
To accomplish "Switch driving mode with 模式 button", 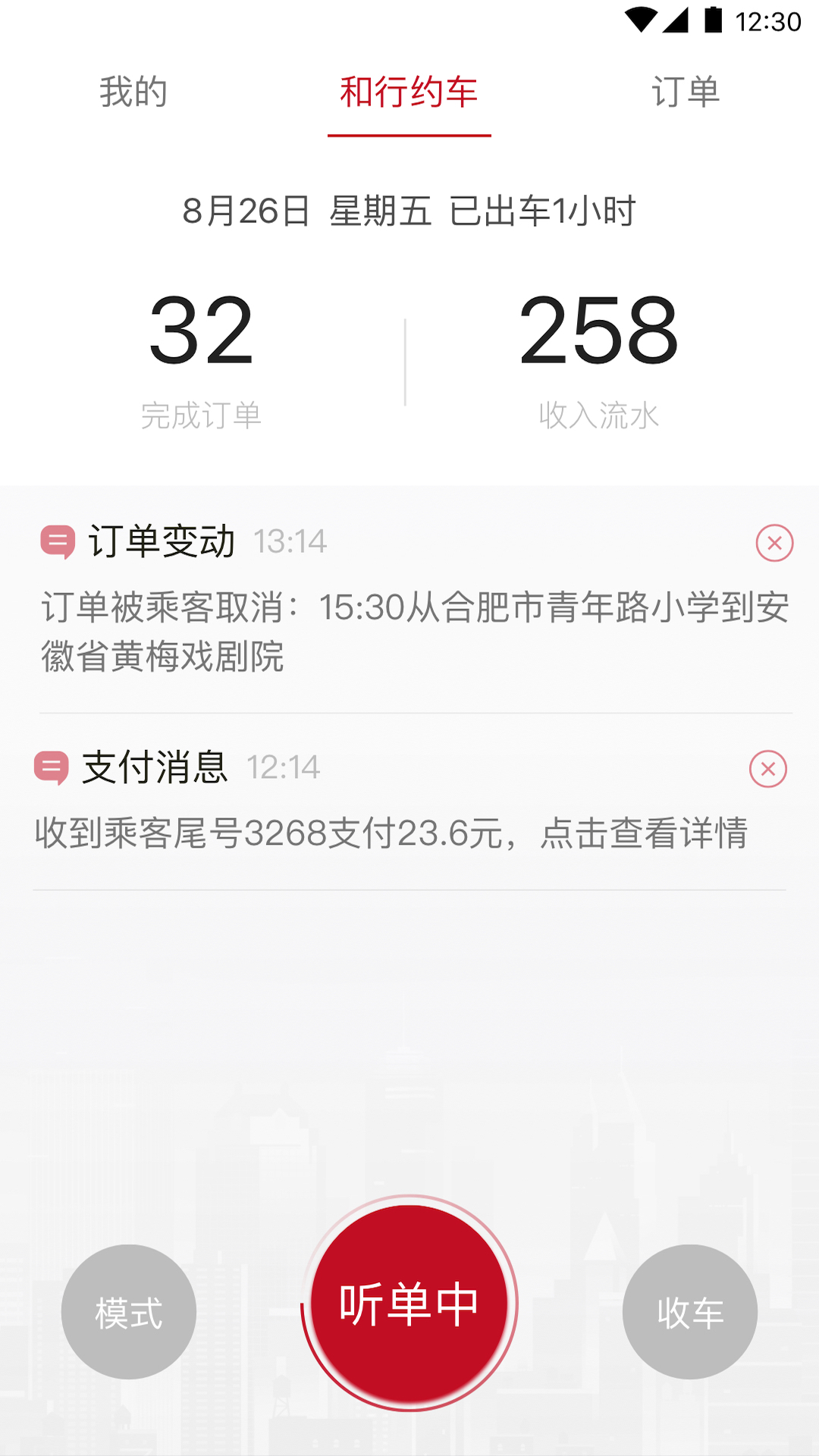I will [x=127, y=1311].
